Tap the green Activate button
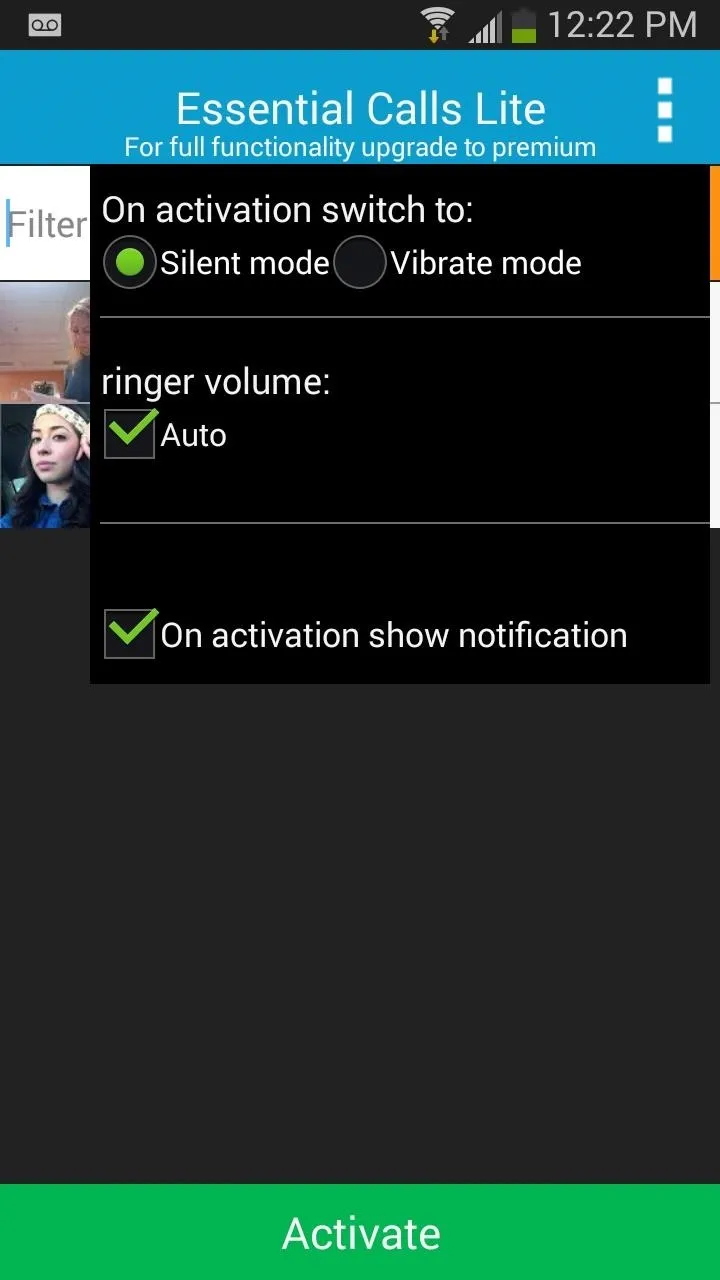720x1280 pixels. click(x=360, y=1232)
